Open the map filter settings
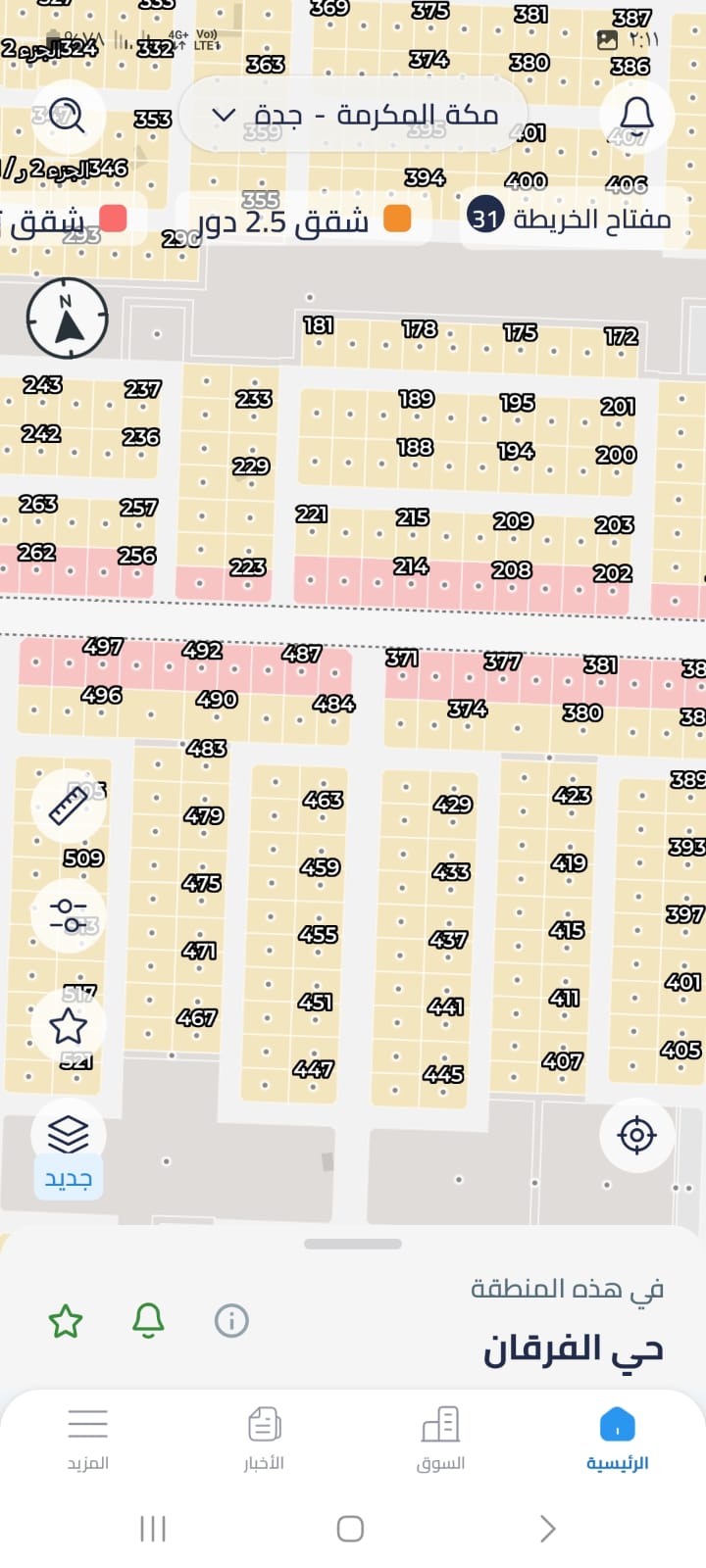706x1568 pixels. pos(67,915)
